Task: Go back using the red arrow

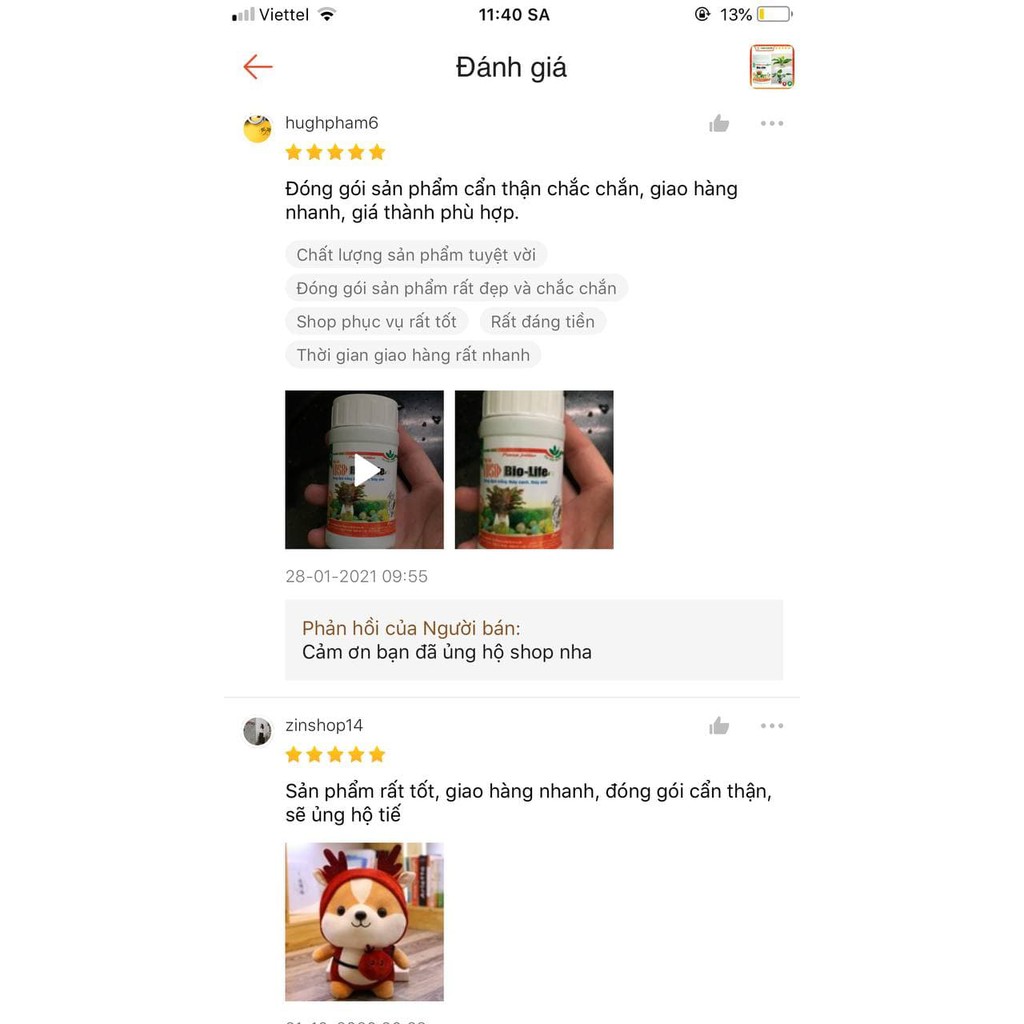Action: coord(258,67)
